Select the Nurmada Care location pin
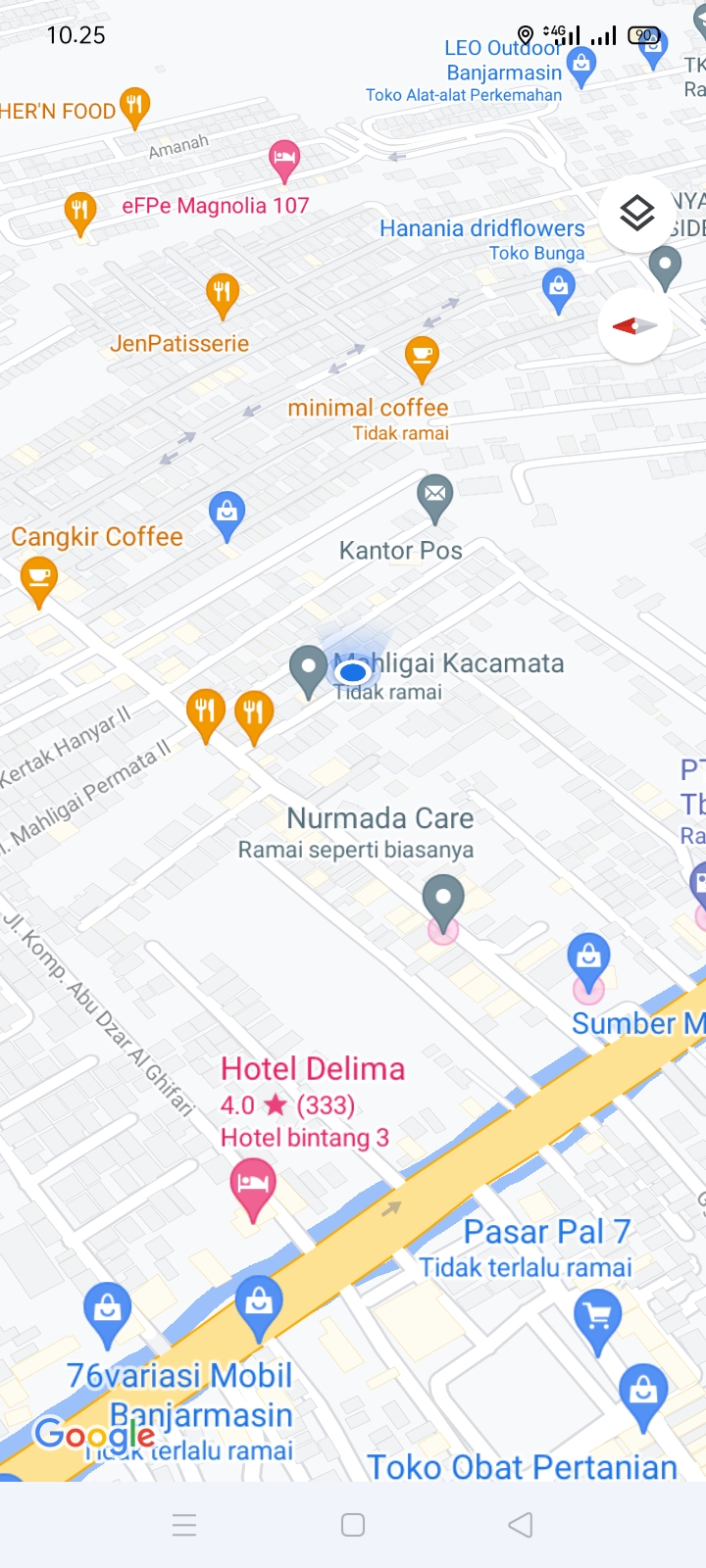Screen dimensions: 706x1568 [443, 902]
